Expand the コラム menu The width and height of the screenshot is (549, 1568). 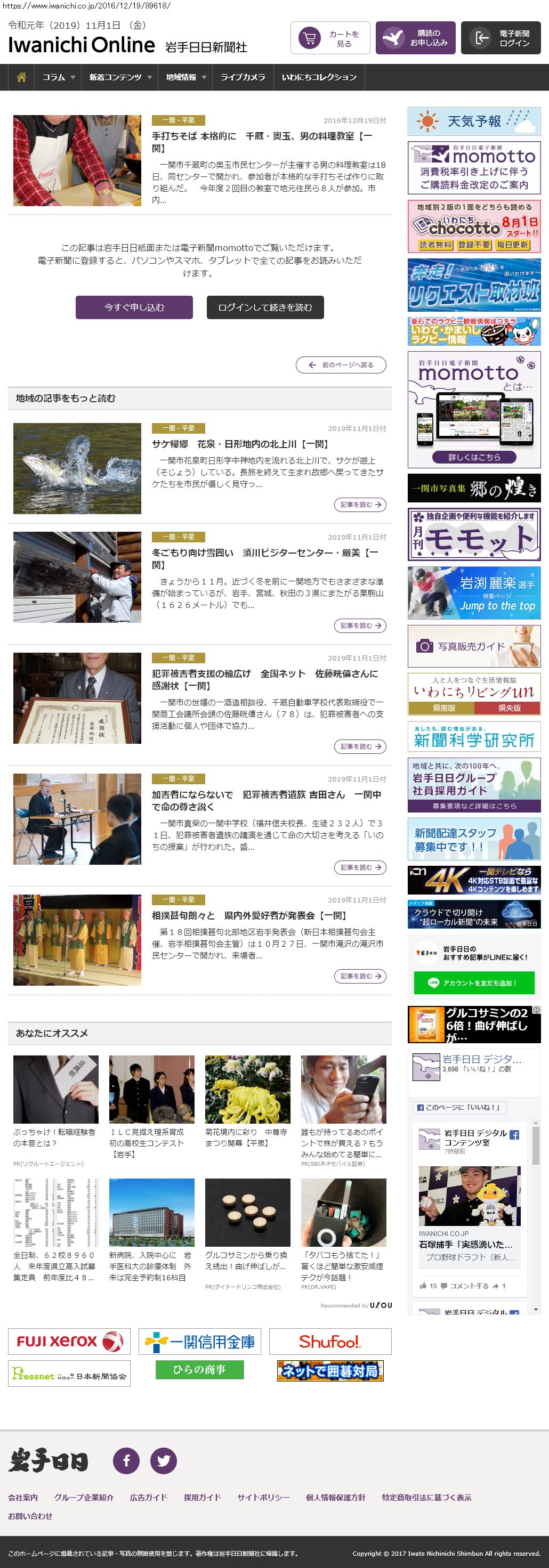point(58,77)
